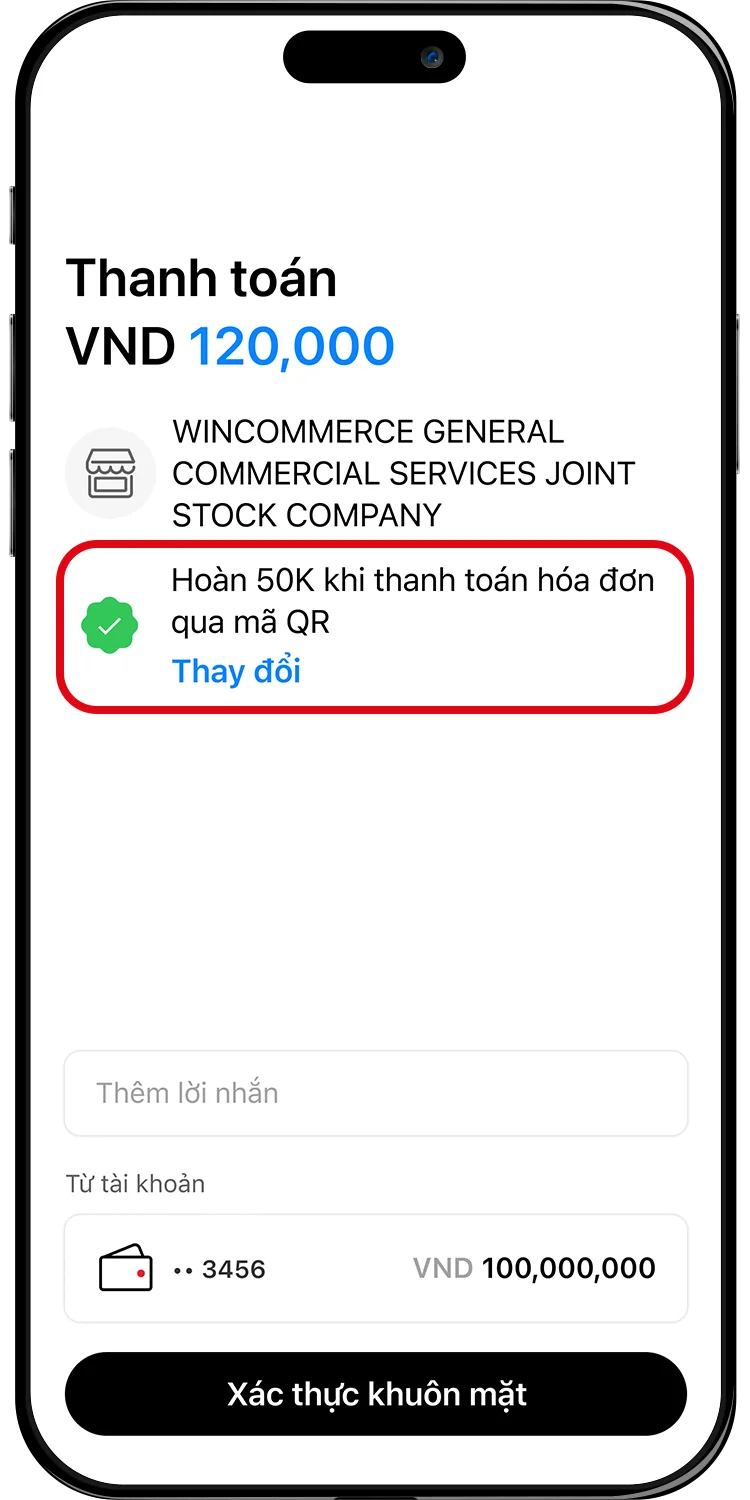
Task: Select the source account ending 3456
Action: click(375, 1269)
